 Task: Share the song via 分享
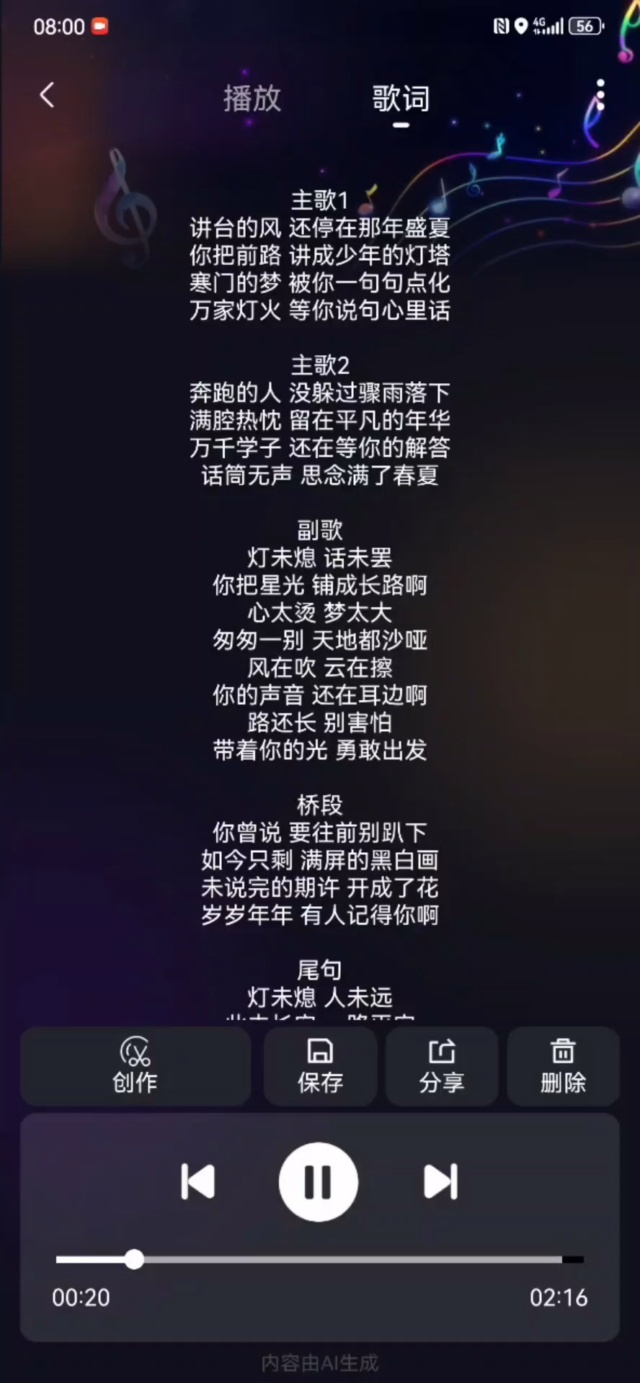(x=441, y=1066)
